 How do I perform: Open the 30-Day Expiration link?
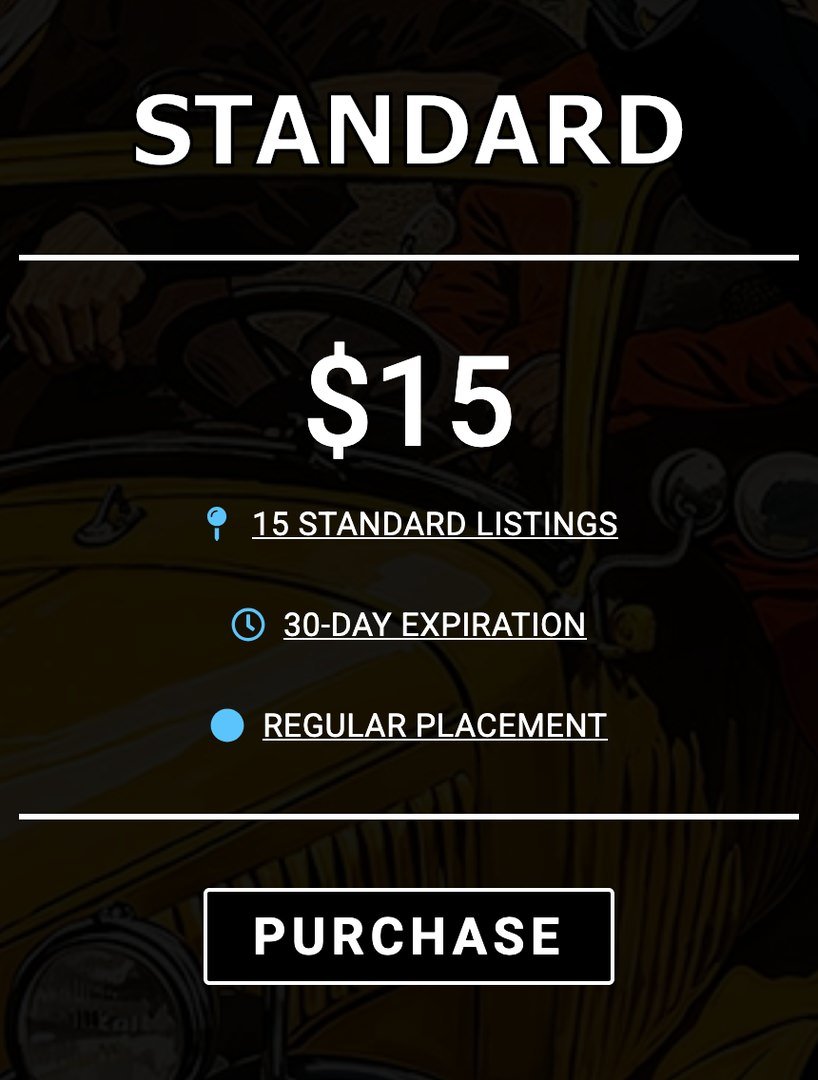(x=434, y=625)
